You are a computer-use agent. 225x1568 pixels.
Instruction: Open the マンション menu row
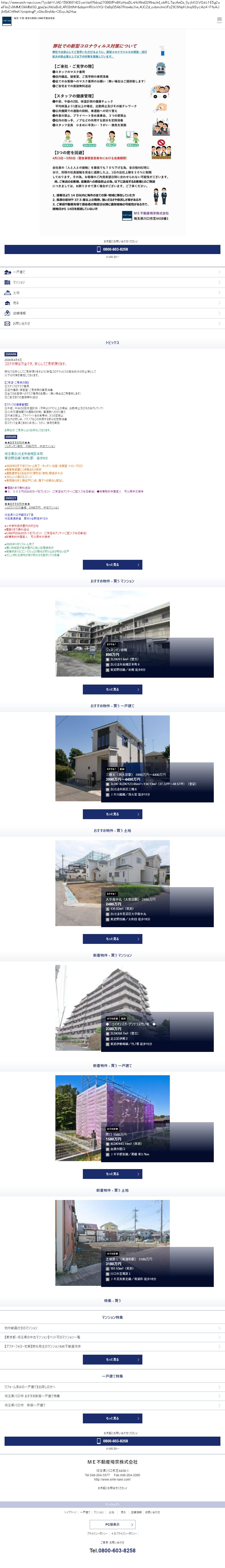[x=113, y=282]
